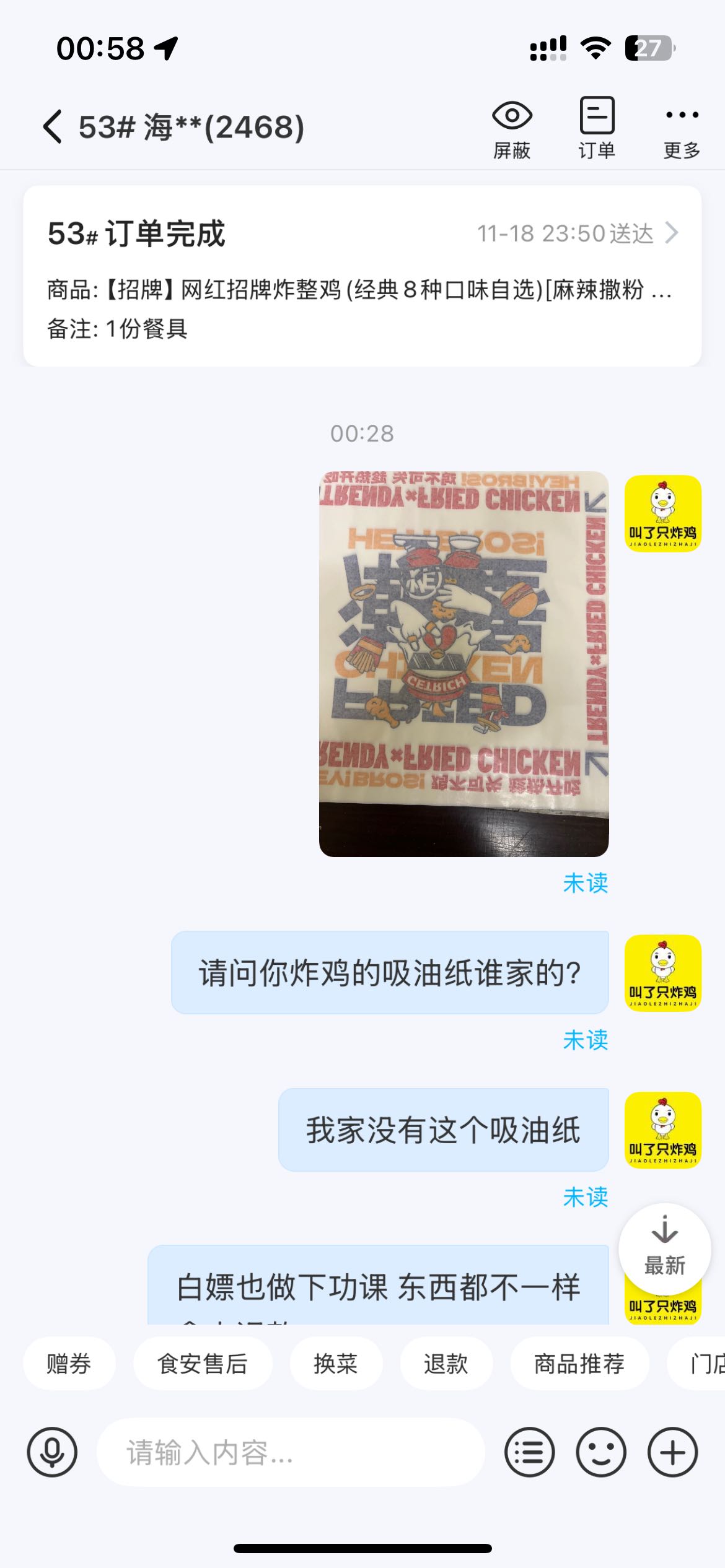725x1568 pixels.
Task: Switch to voice input microphone
Action: (x=52, y=1452)
